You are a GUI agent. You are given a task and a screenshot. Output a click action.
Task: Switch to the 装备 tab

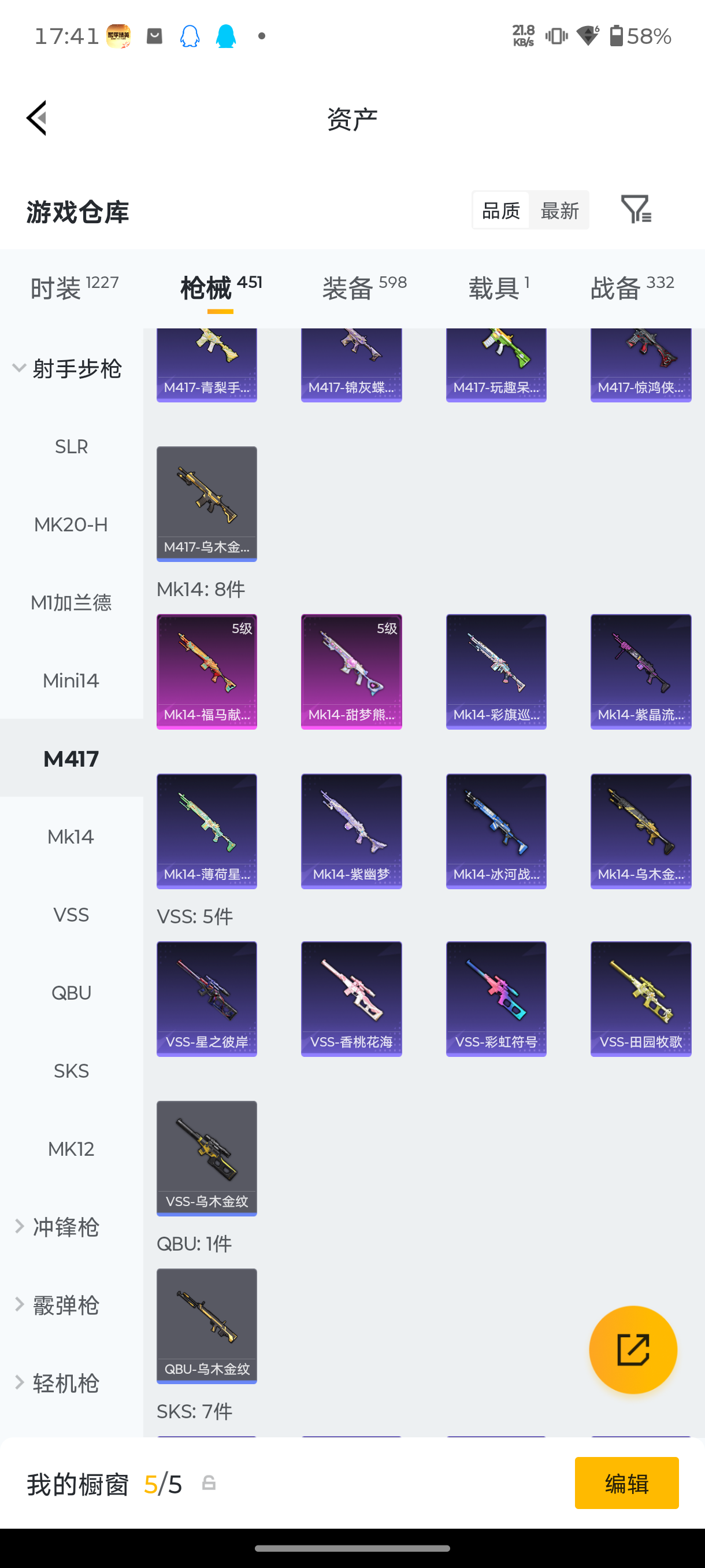coord(365,287)
